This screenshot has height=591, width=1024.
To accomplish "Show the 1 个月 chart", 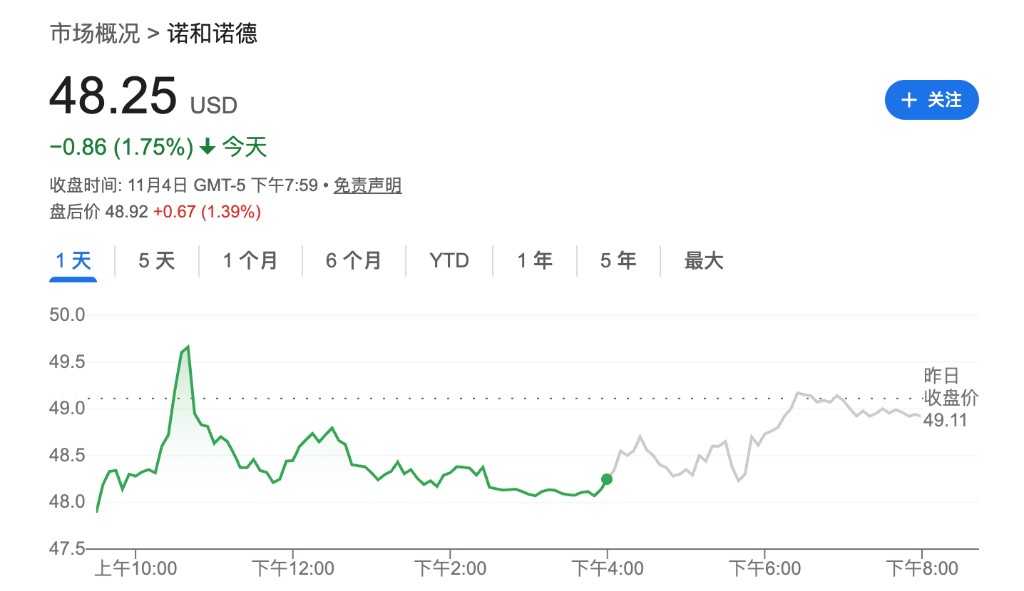I will [x=250, y=261].
